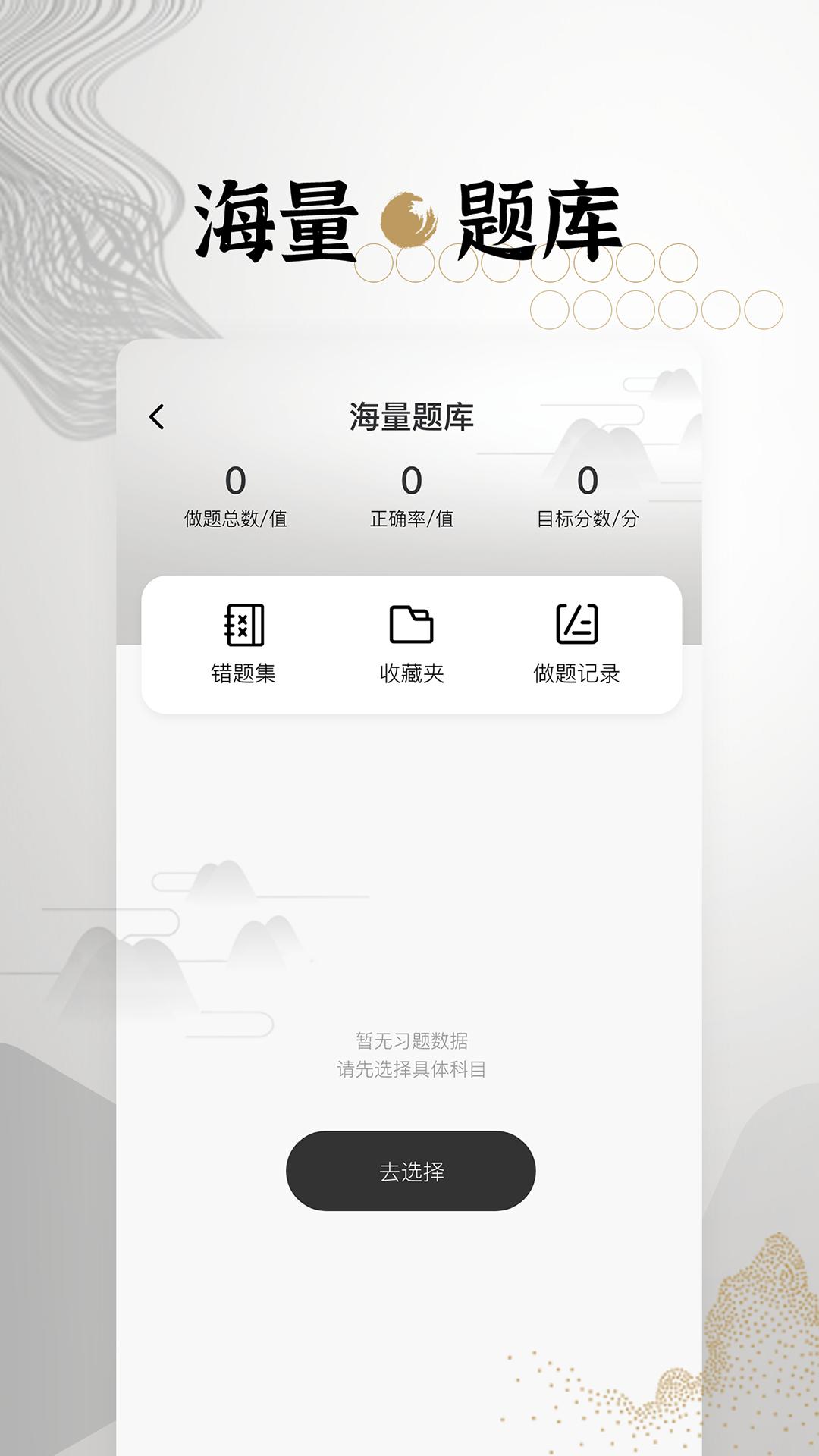Select the document icon above 做题记录

pos(576,626)
